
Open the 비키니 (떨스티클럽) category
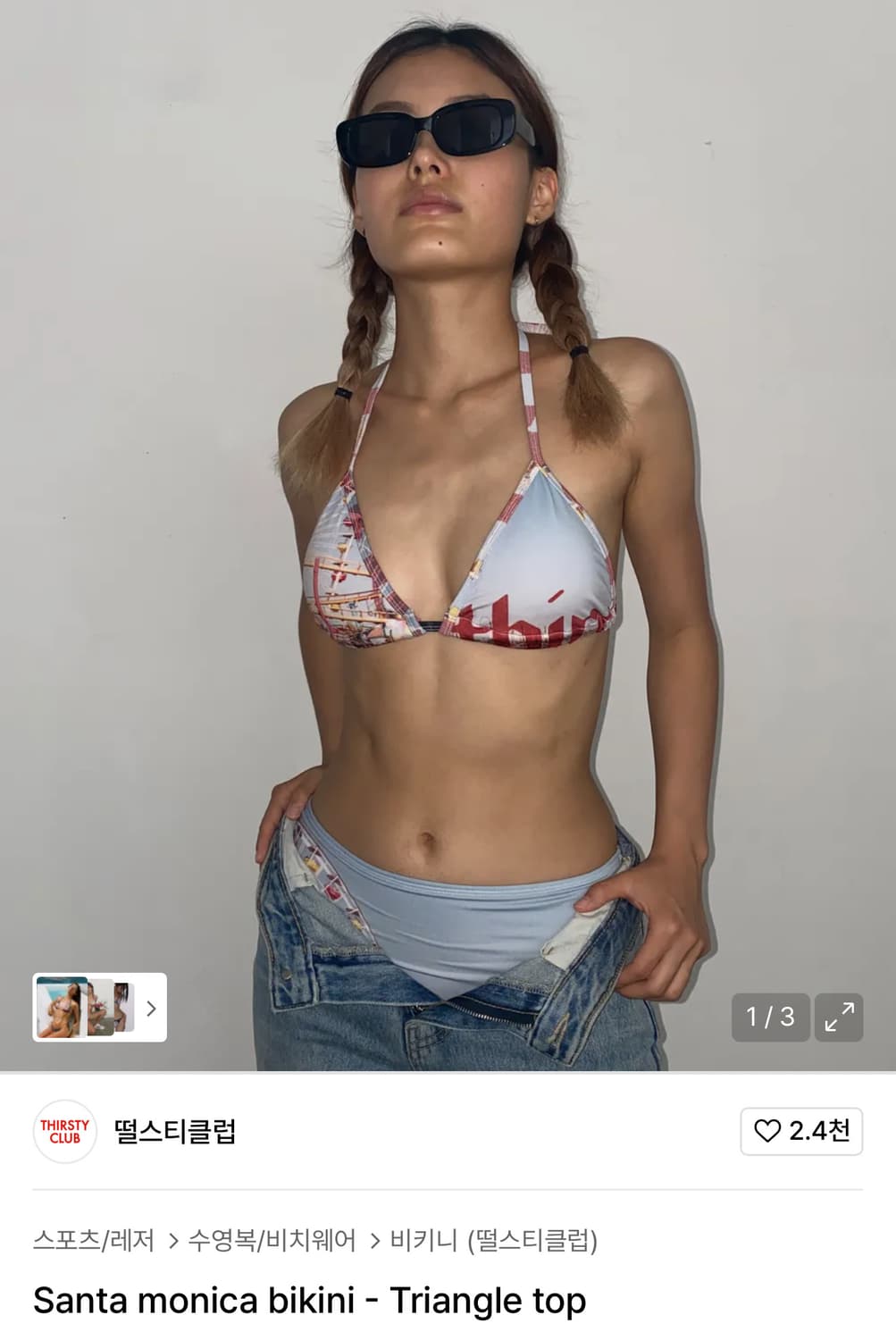(x=493, y=1240)
